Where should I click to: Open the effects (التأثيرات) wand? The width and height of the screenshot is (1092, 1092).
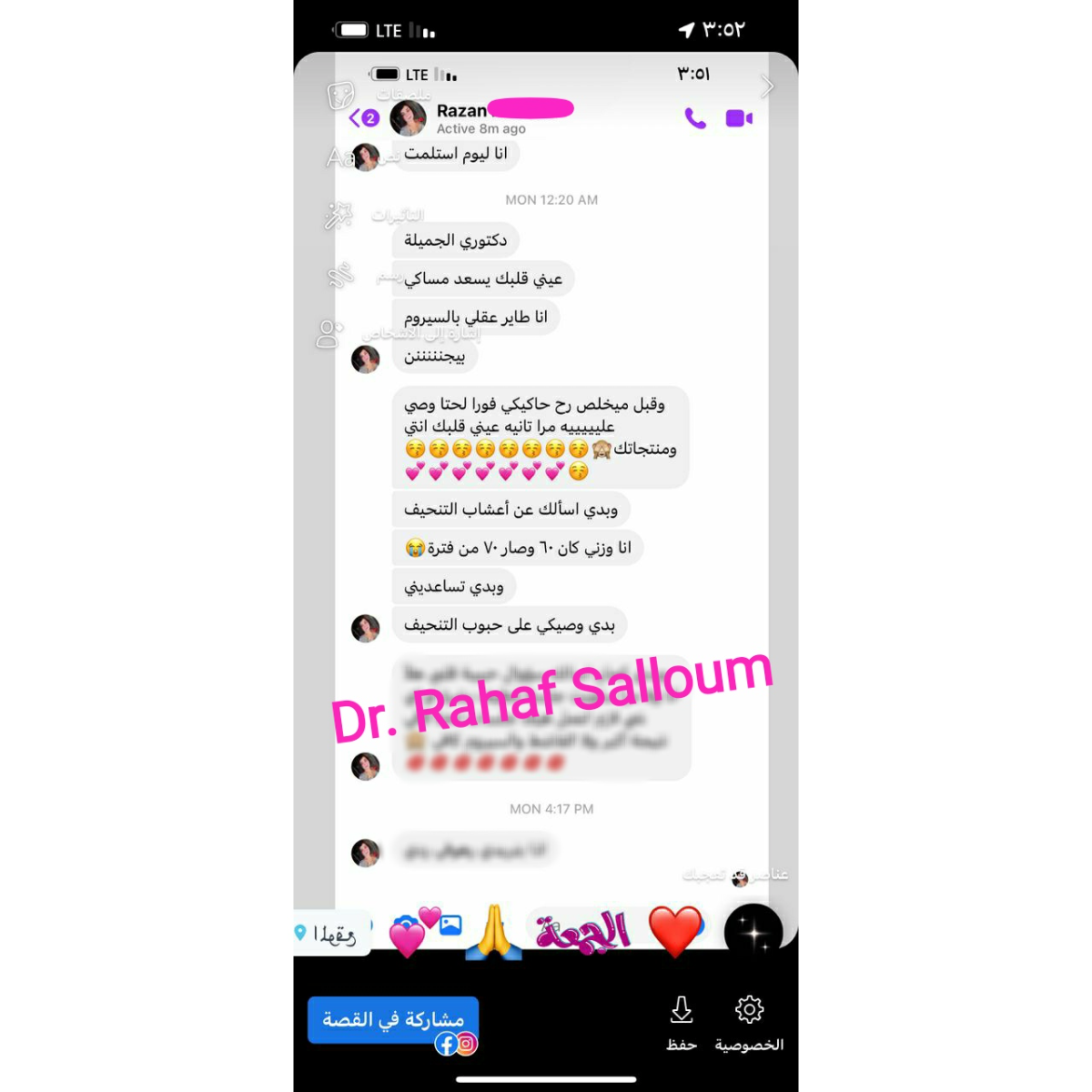tap(339, 217)
